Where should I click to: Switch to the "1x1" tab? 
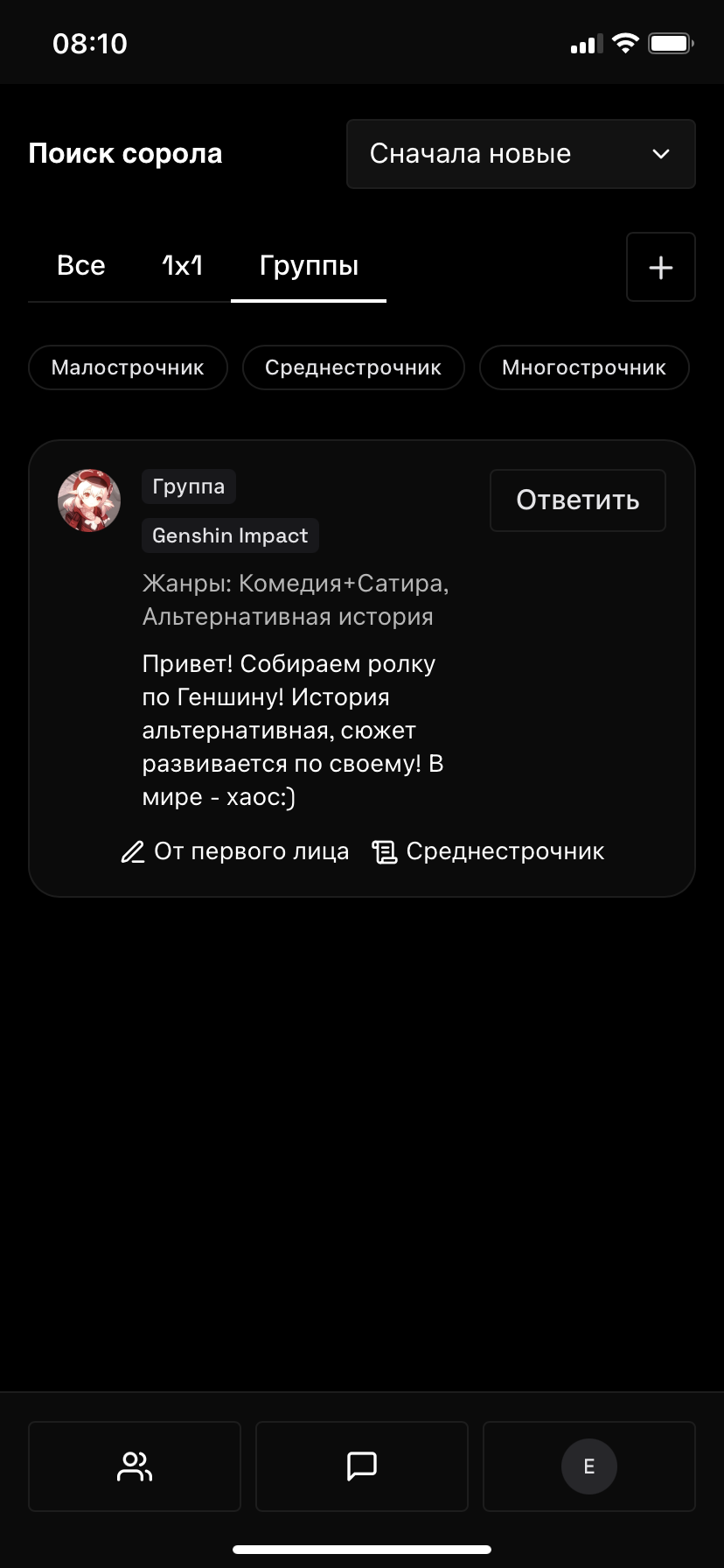[182, 265]
